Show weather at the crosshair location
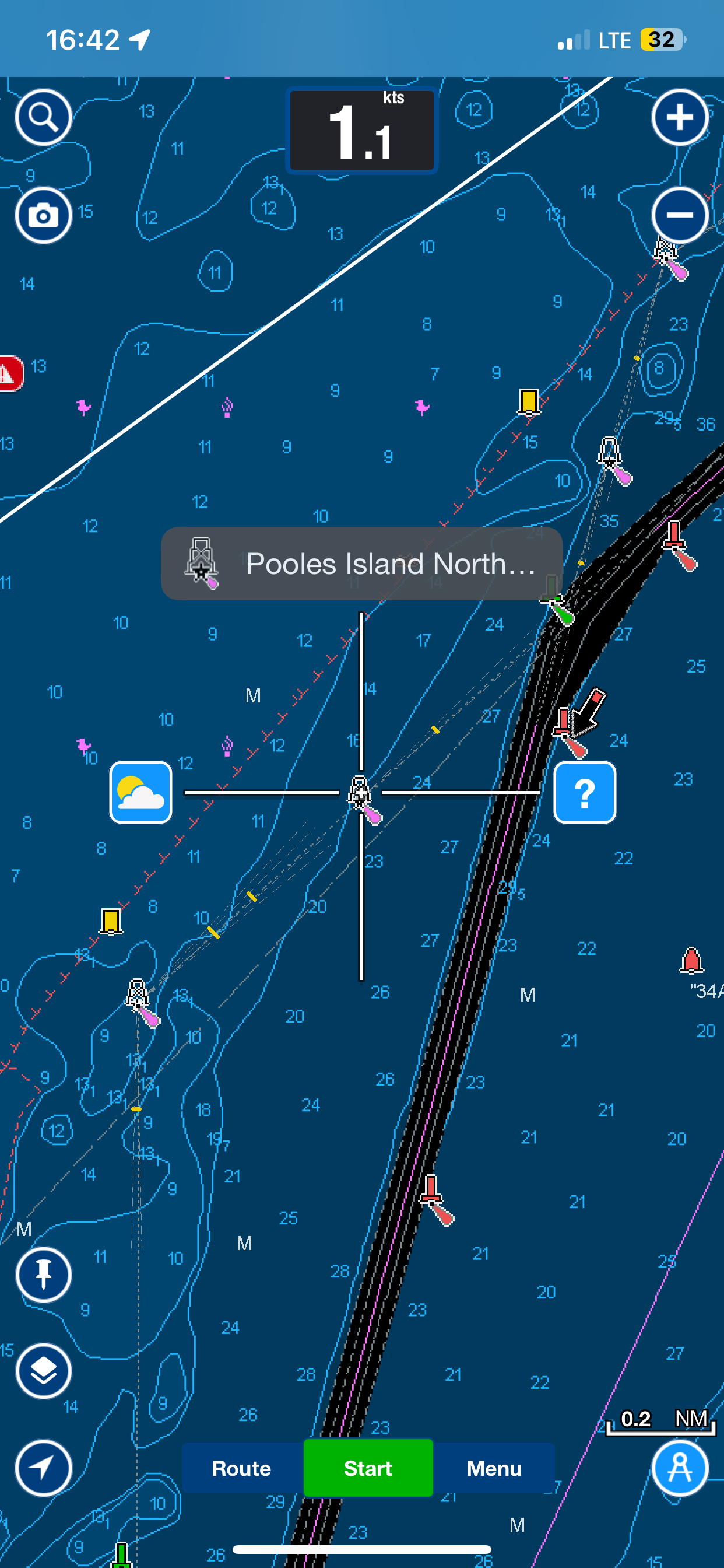The height and width of the screenshot is (1568, 724). [x=140, y=792]
